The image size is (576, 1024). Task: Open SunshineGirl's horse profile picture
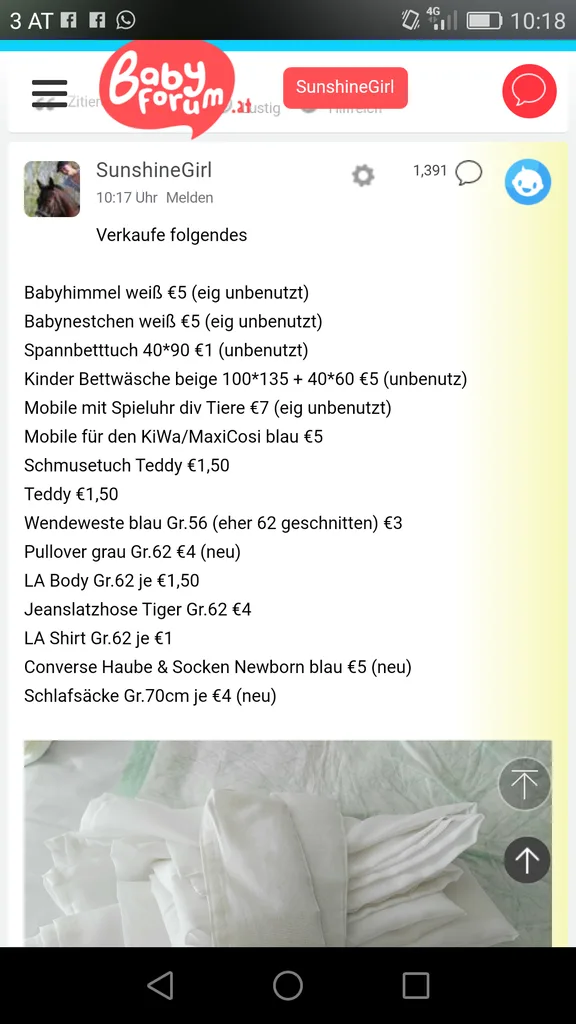tap(52, 189)
